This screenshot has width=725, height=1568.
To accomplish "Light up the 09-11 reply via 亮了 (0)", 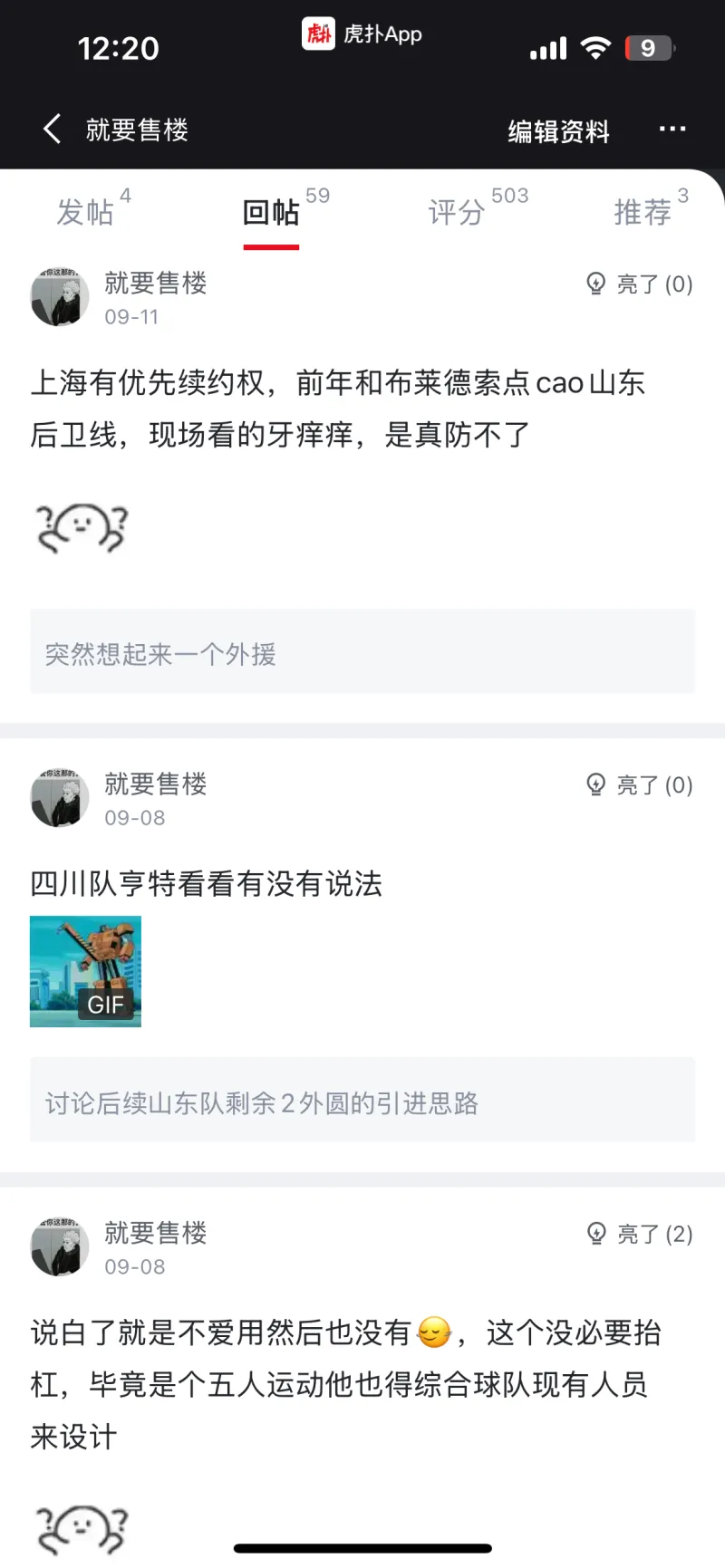I will click(640, 284).
